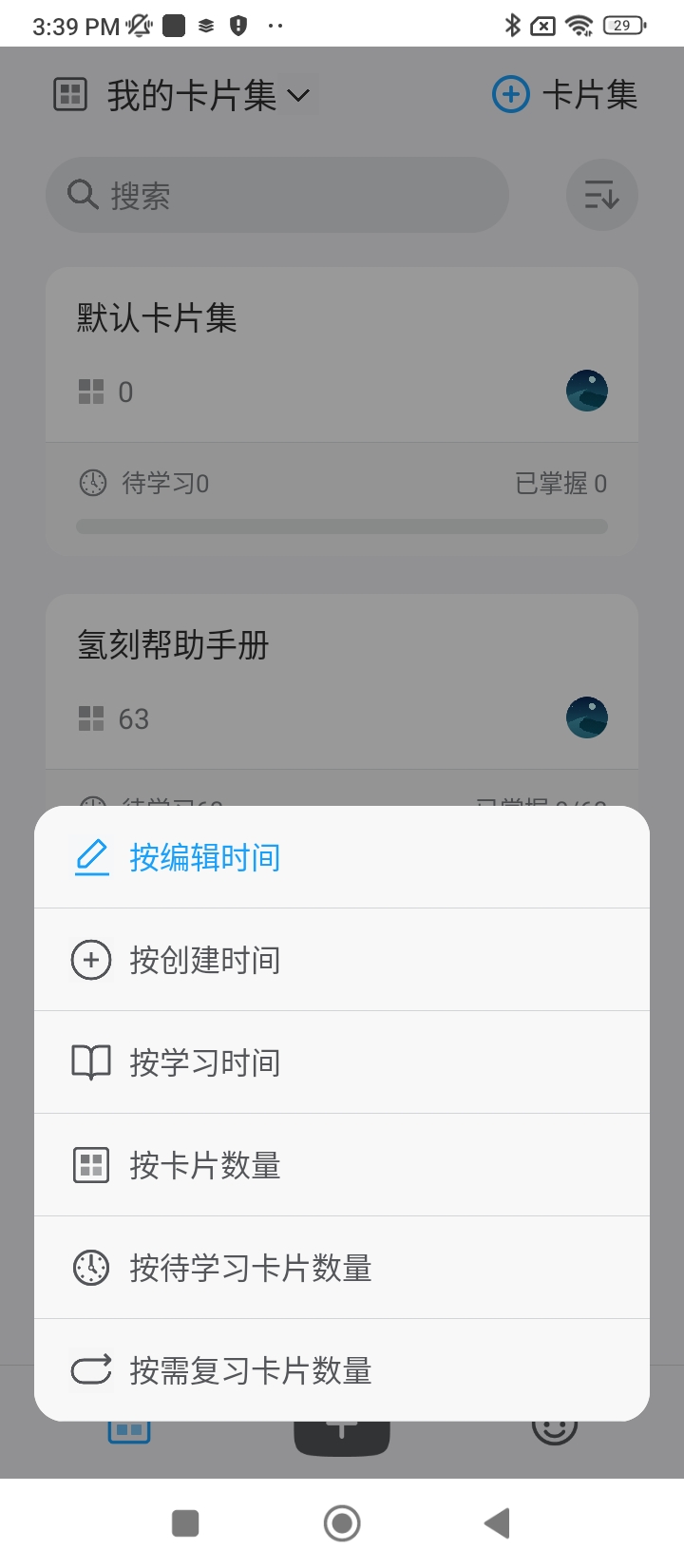Viewport: 684px width, 1568px height.
Task: Sort by edit time (按编辑时间)
Action: click(204, 857)
